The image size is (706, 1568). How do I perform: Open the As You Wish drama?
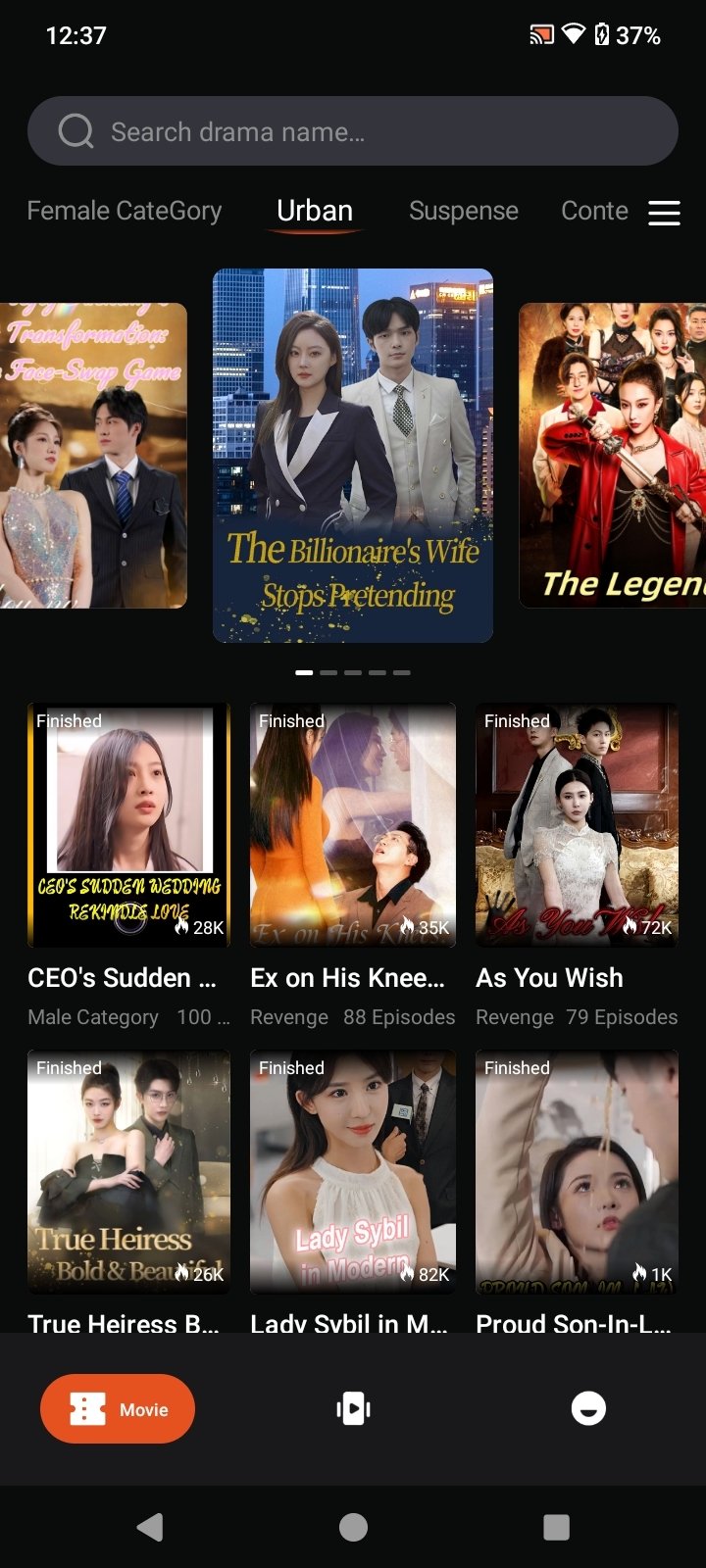(577, 825)
